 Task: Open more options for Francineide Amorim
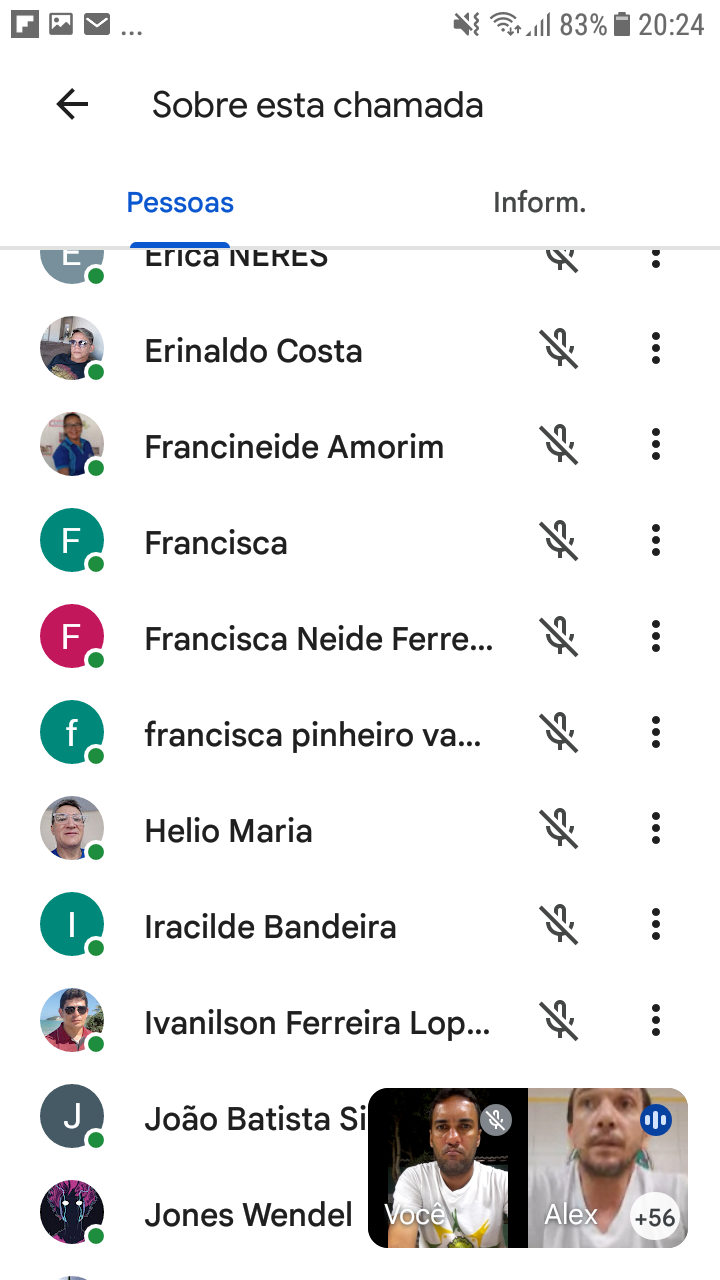656,445
